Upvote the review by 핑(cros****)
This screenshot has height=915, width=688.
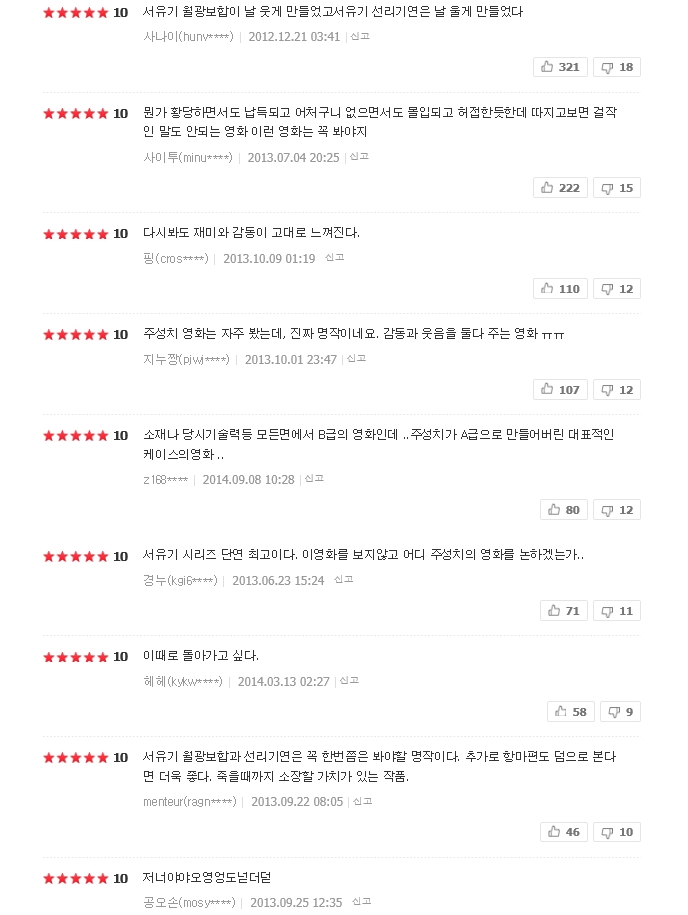[561, 289]
